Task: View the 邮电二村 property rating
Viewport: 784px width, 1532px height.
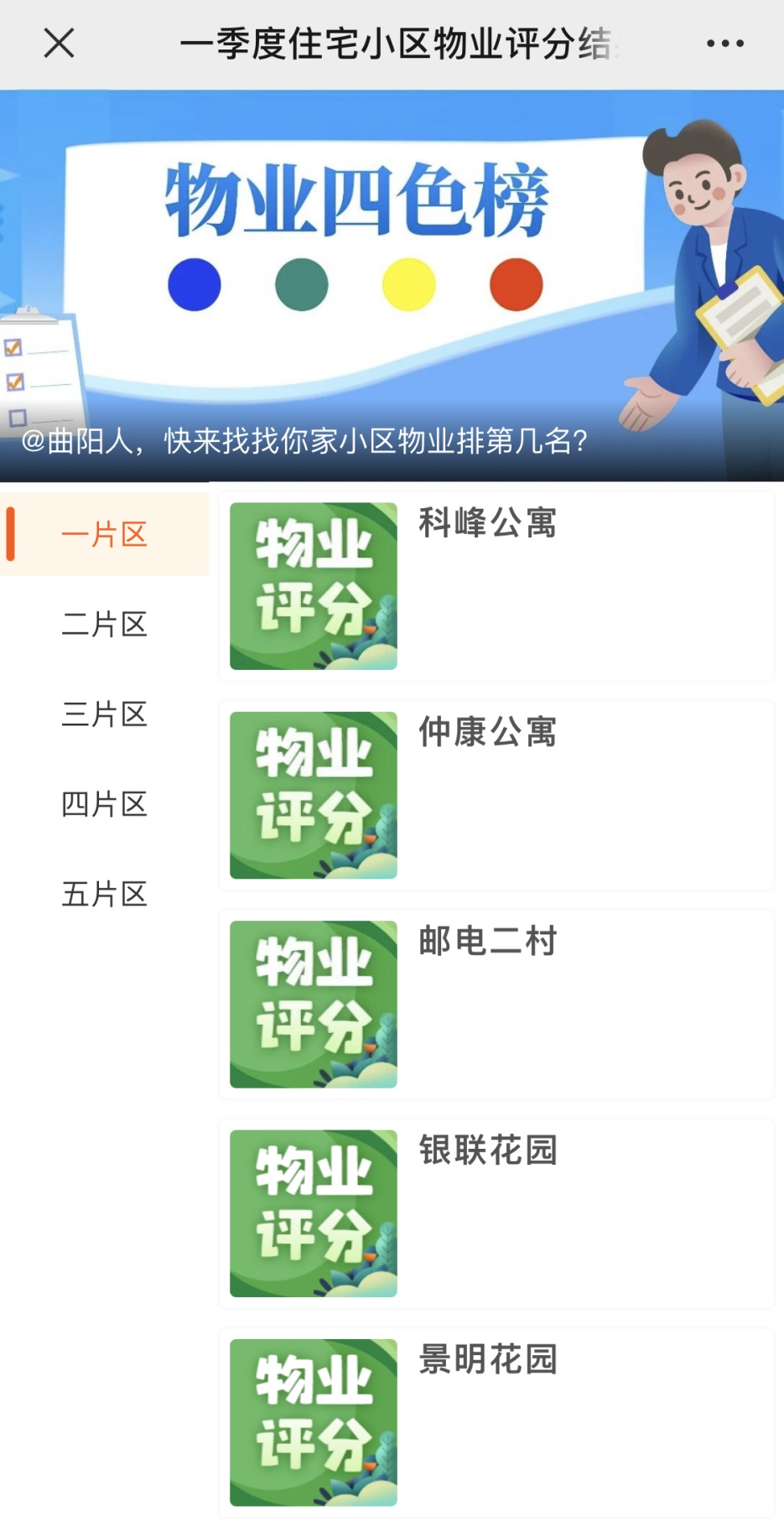Action: [x=496, y=1004]
